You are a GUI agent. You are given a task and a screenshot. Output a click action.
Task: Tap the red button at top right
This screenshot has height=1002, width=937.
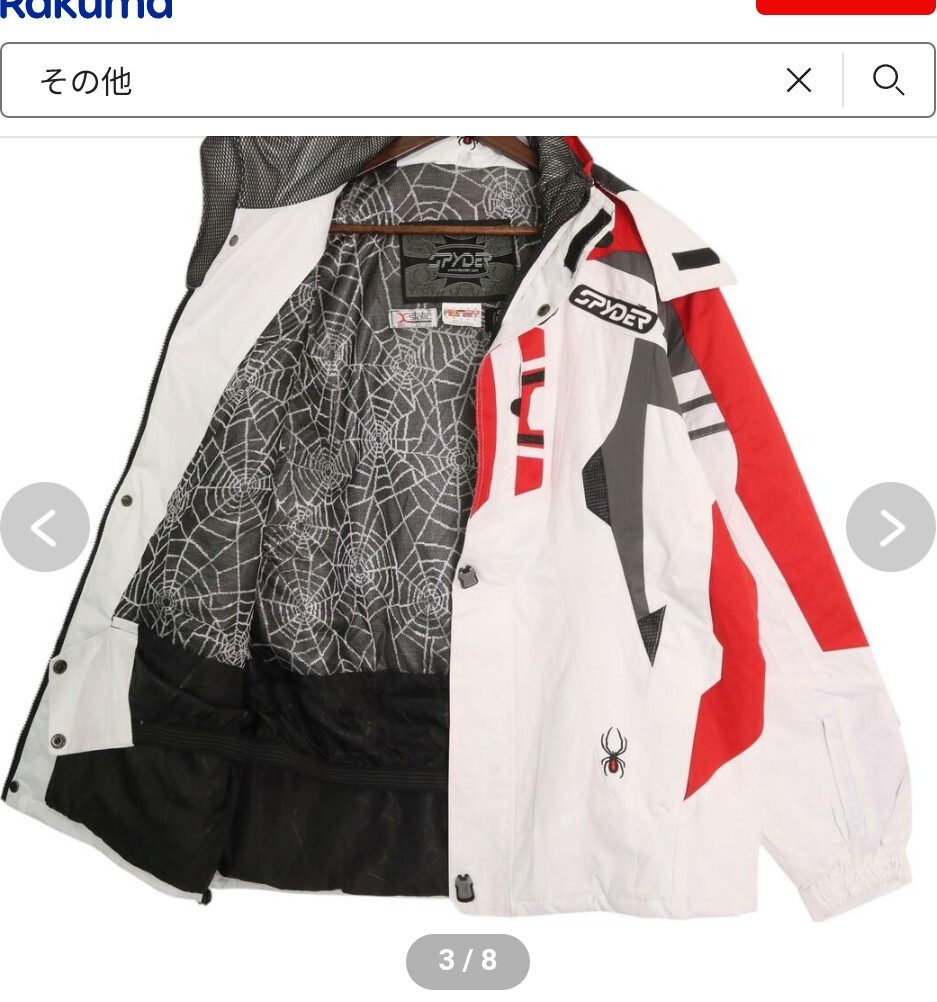tap(845, 6)
